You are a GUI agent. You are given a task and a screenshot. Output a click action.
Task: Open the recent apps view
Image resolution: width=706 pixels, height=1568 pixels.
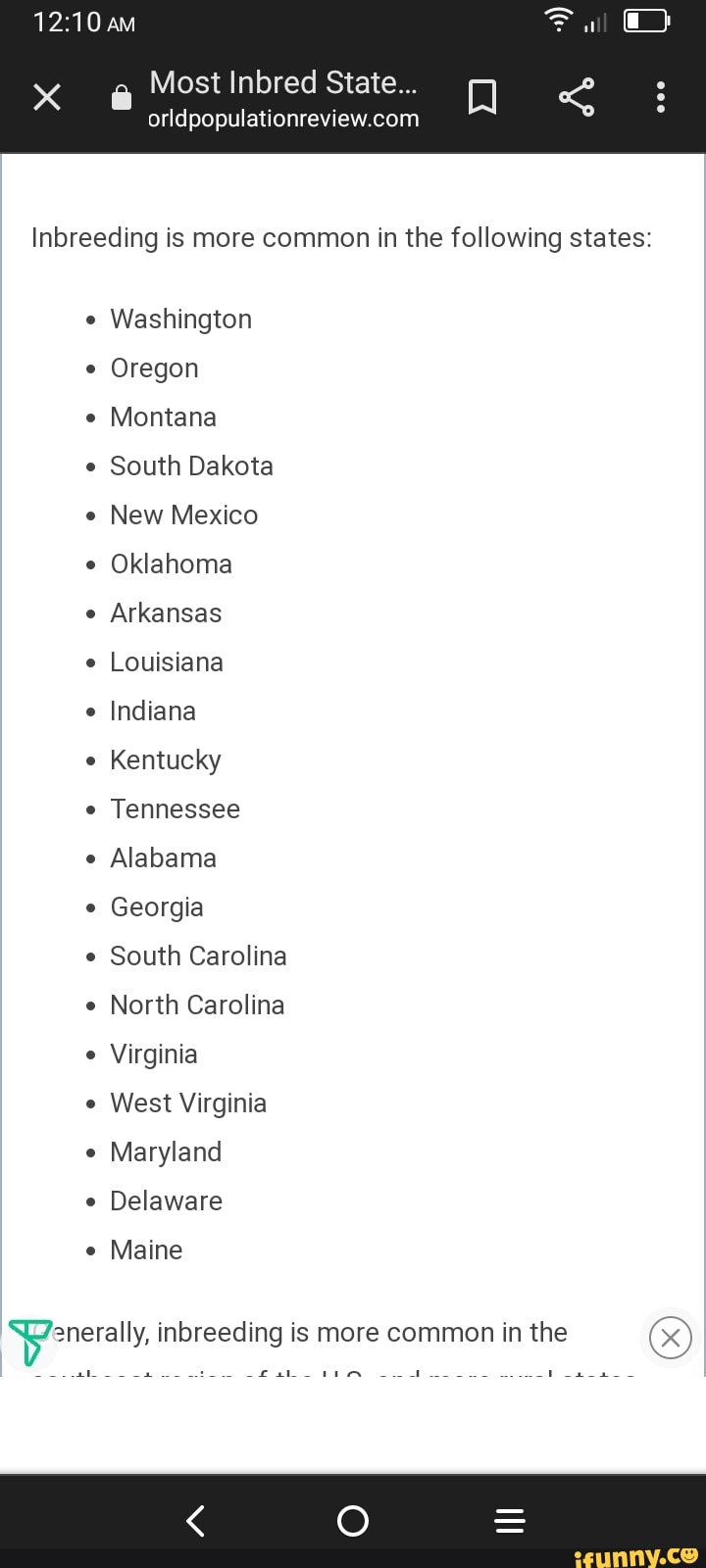[510, 1521]
